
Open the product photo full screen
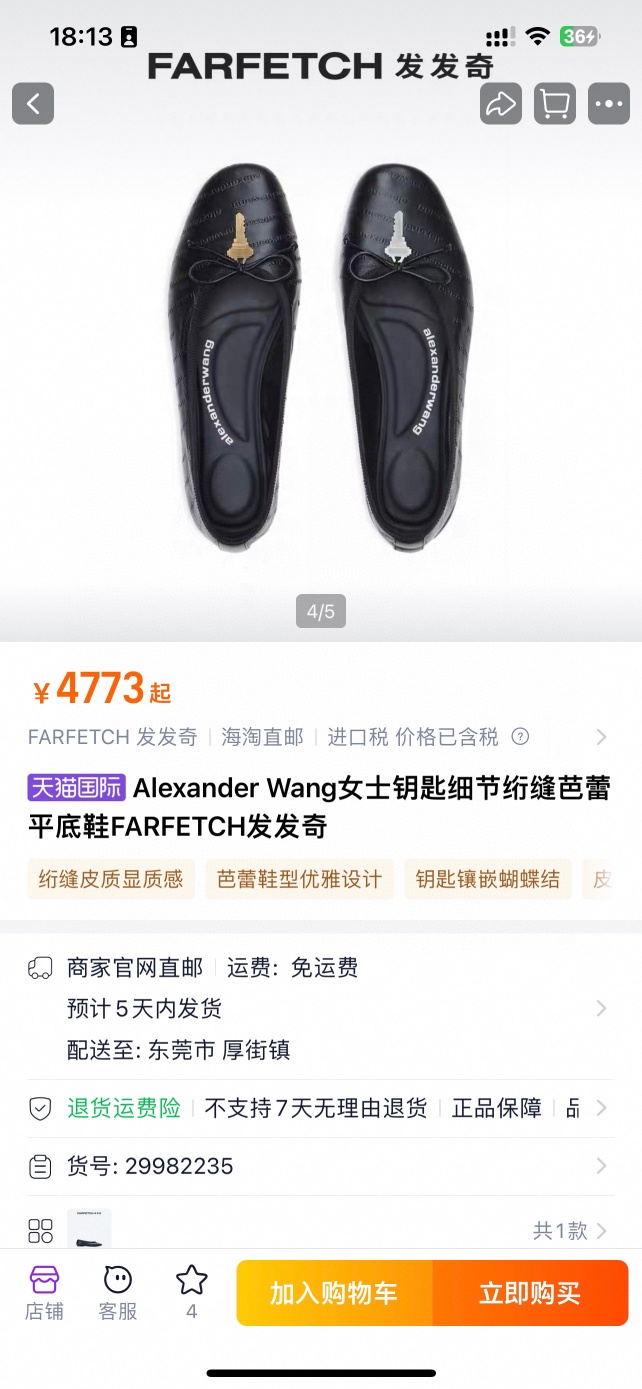pos(320,360)
